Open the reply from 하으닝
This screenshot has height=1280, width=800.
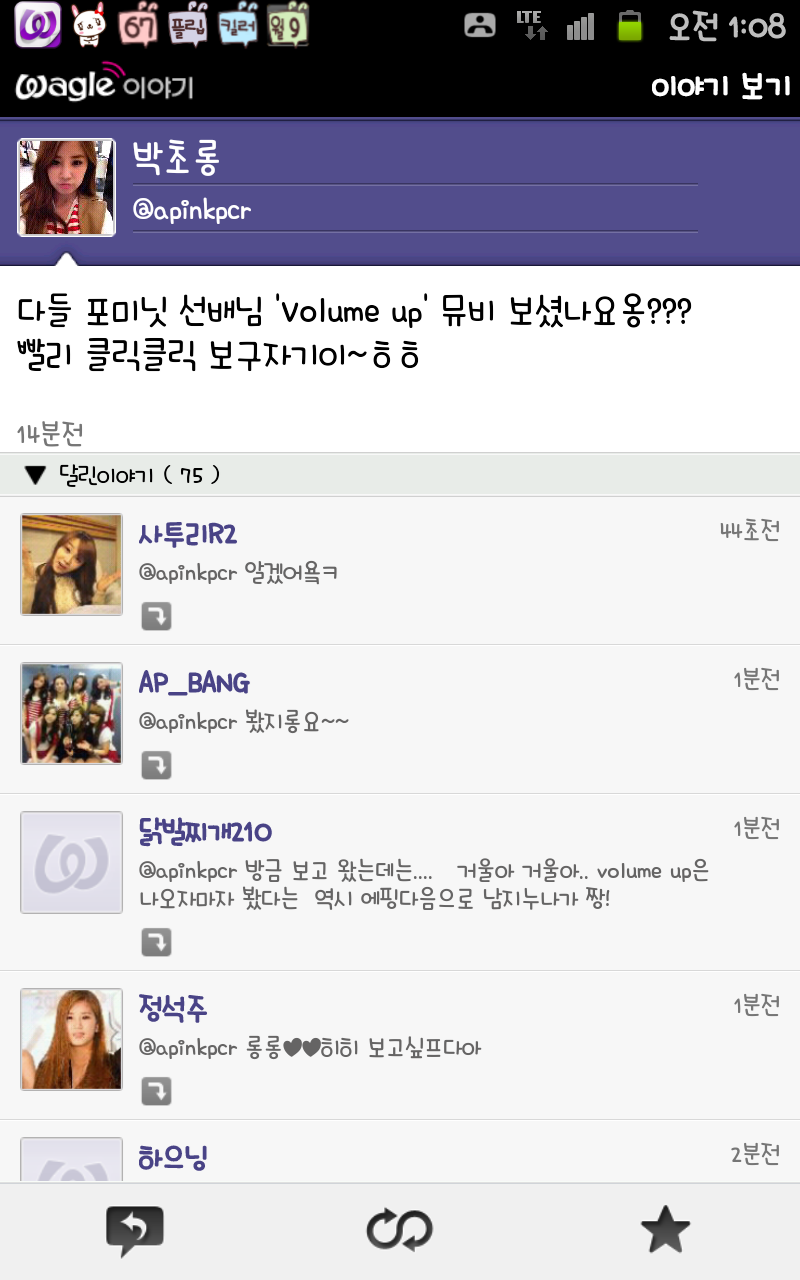(173, 1158)
